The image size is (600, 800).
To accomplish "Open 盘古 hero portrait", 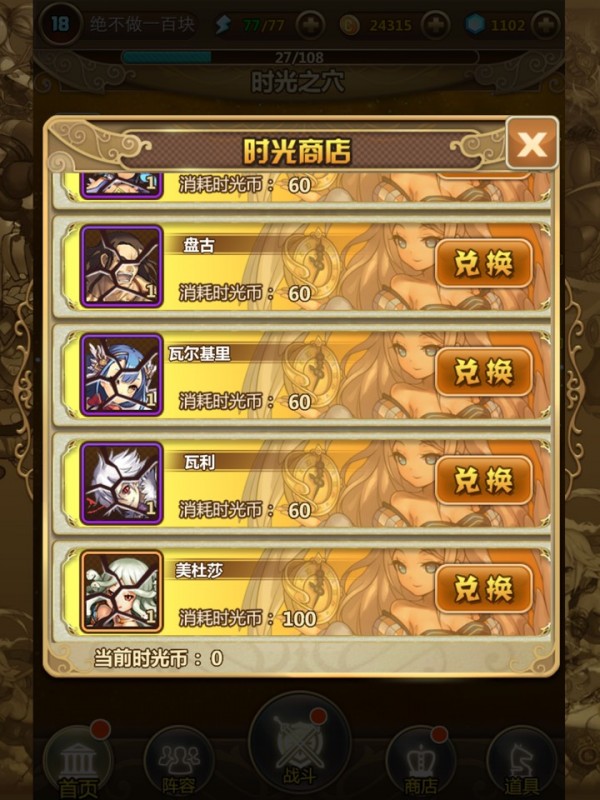I will pyautogui.click(x=122, y=265).
